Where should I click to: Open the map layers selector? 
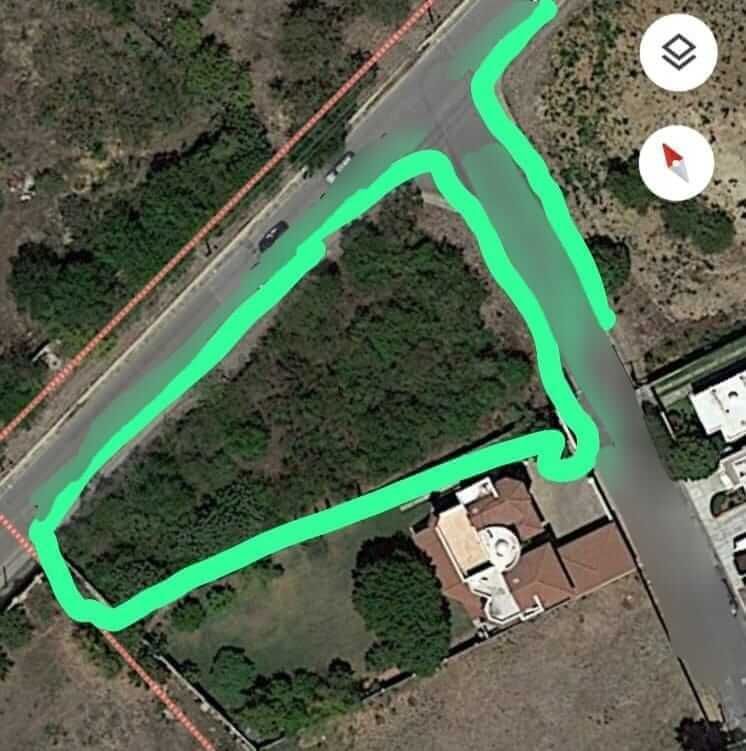coord(678,52)
